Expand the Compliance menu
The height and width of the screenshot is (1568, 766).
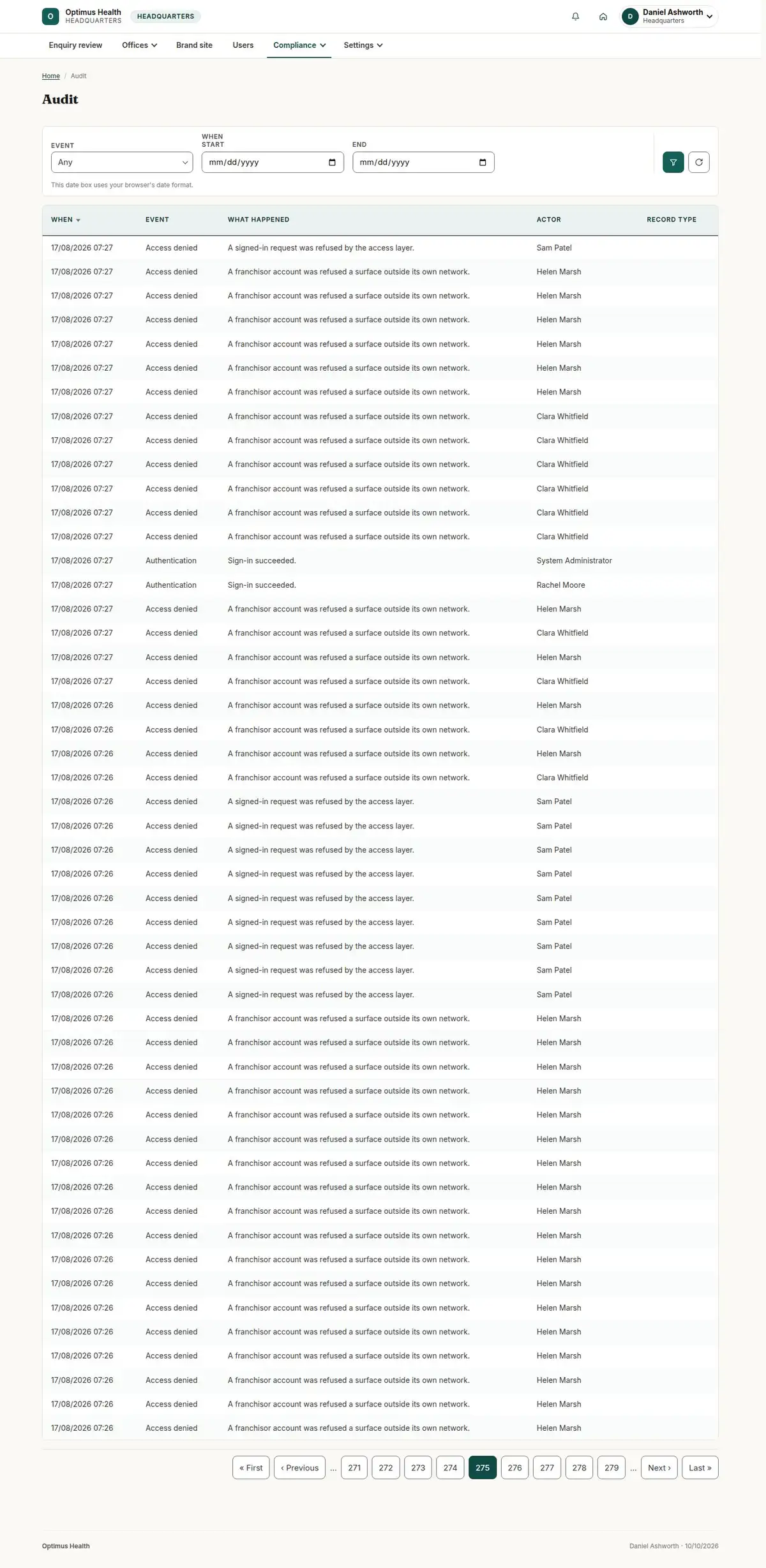click(x=299, y=45)
